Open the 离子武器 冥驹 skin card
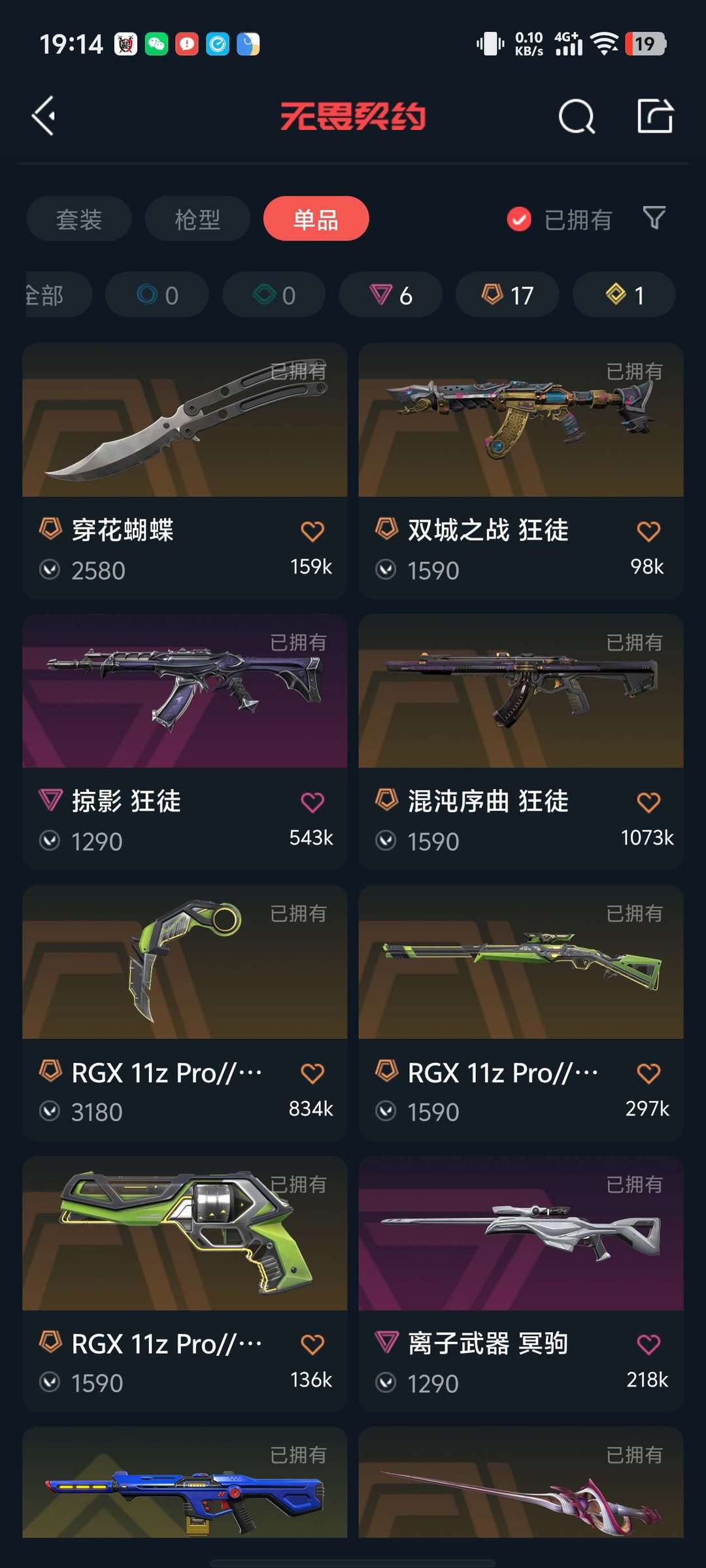This screenshot has height=1568, width=706. [x=521, y=1284]
